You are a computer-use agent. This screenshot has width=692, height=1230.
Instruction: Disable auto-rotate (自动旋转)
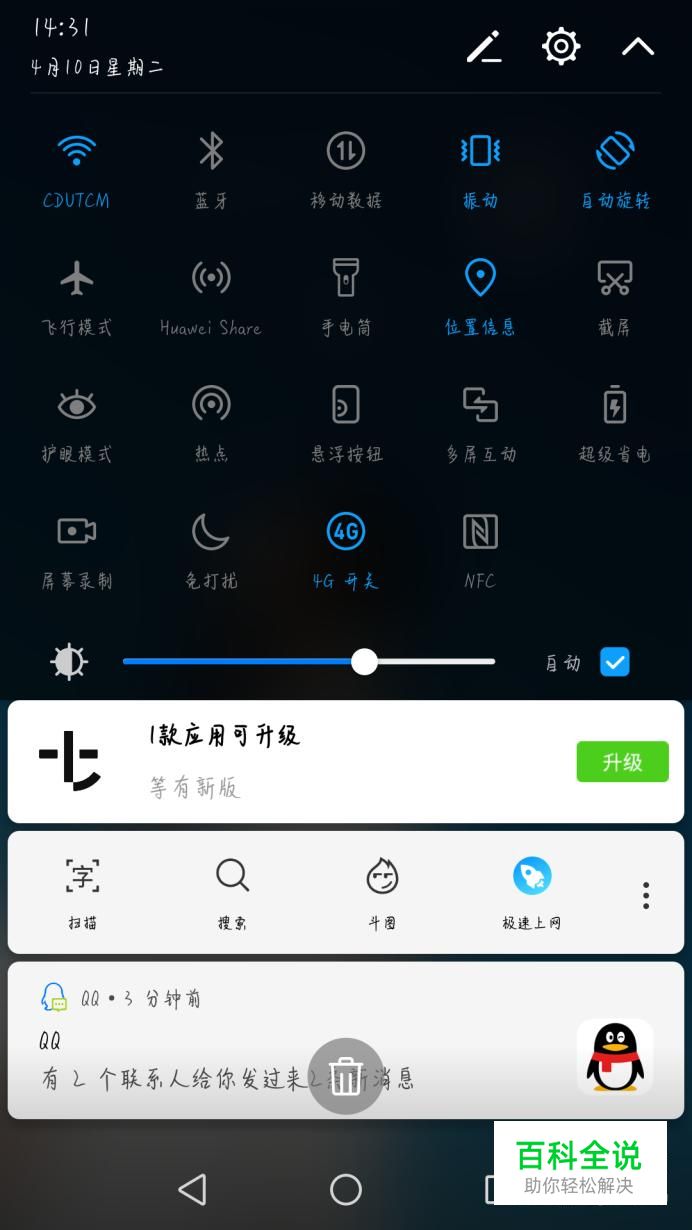[615, 152]
